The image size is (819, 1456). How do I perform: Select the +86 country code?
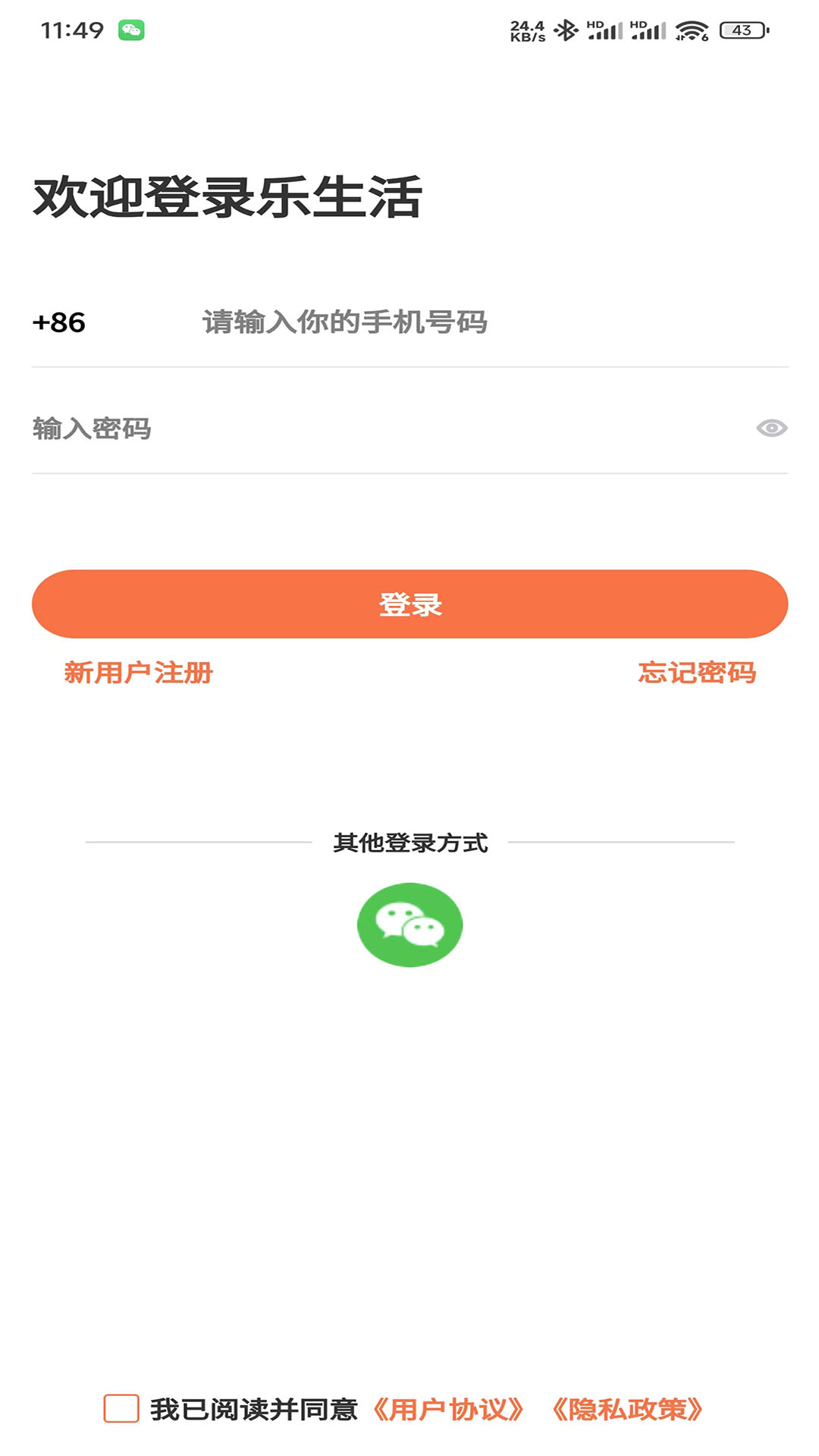(x=59, y=322)
